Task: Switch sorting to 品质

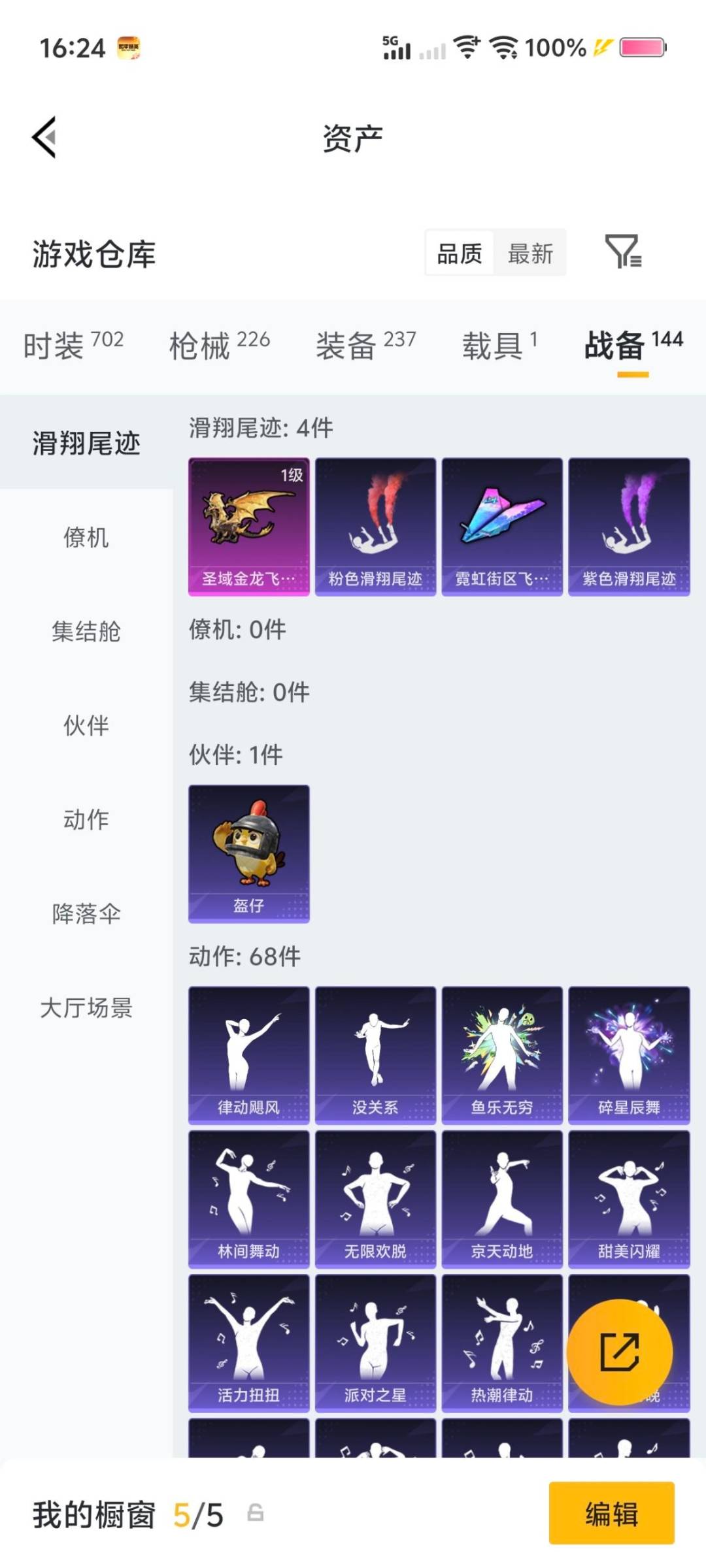Action: pos(461,253)
